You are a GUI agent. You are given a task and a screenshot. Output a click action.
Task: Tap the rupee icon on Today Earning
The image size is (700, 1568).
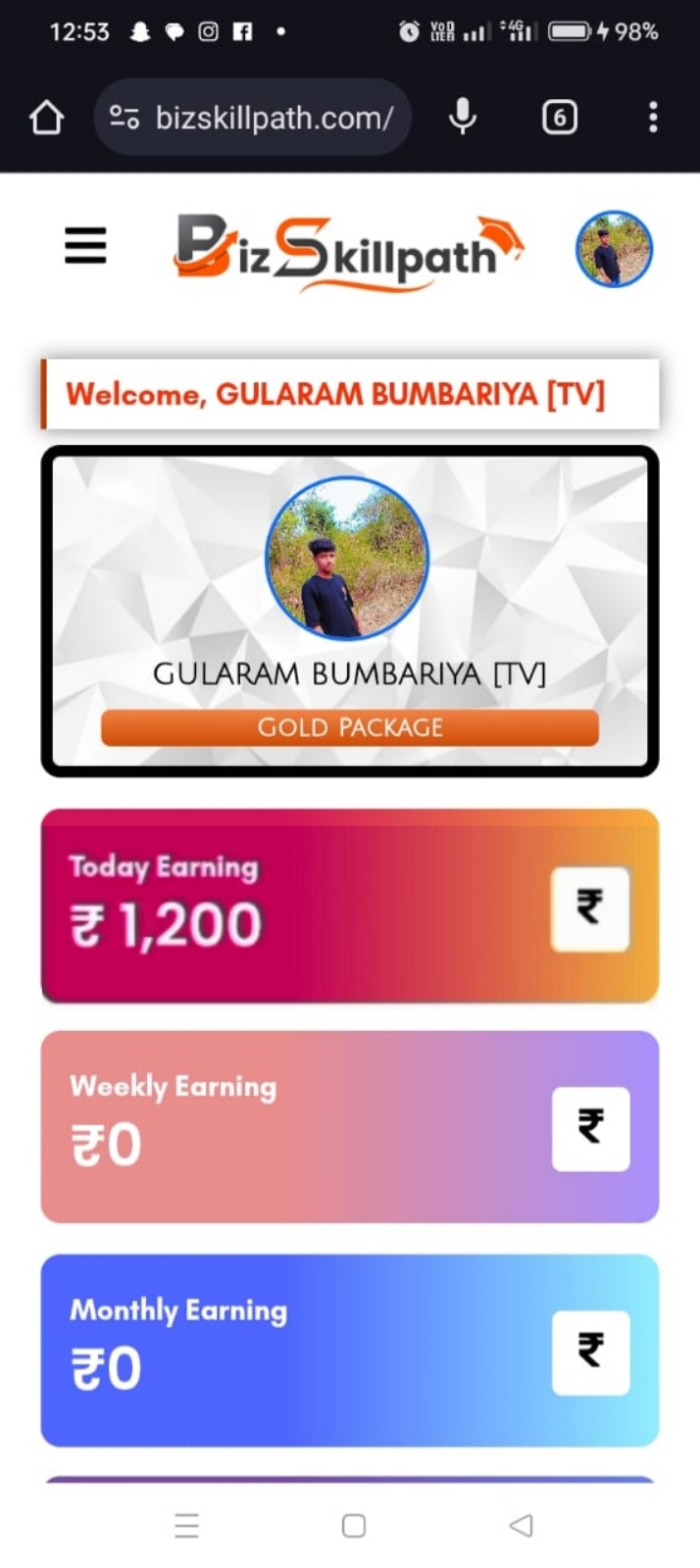coord(590,907)
